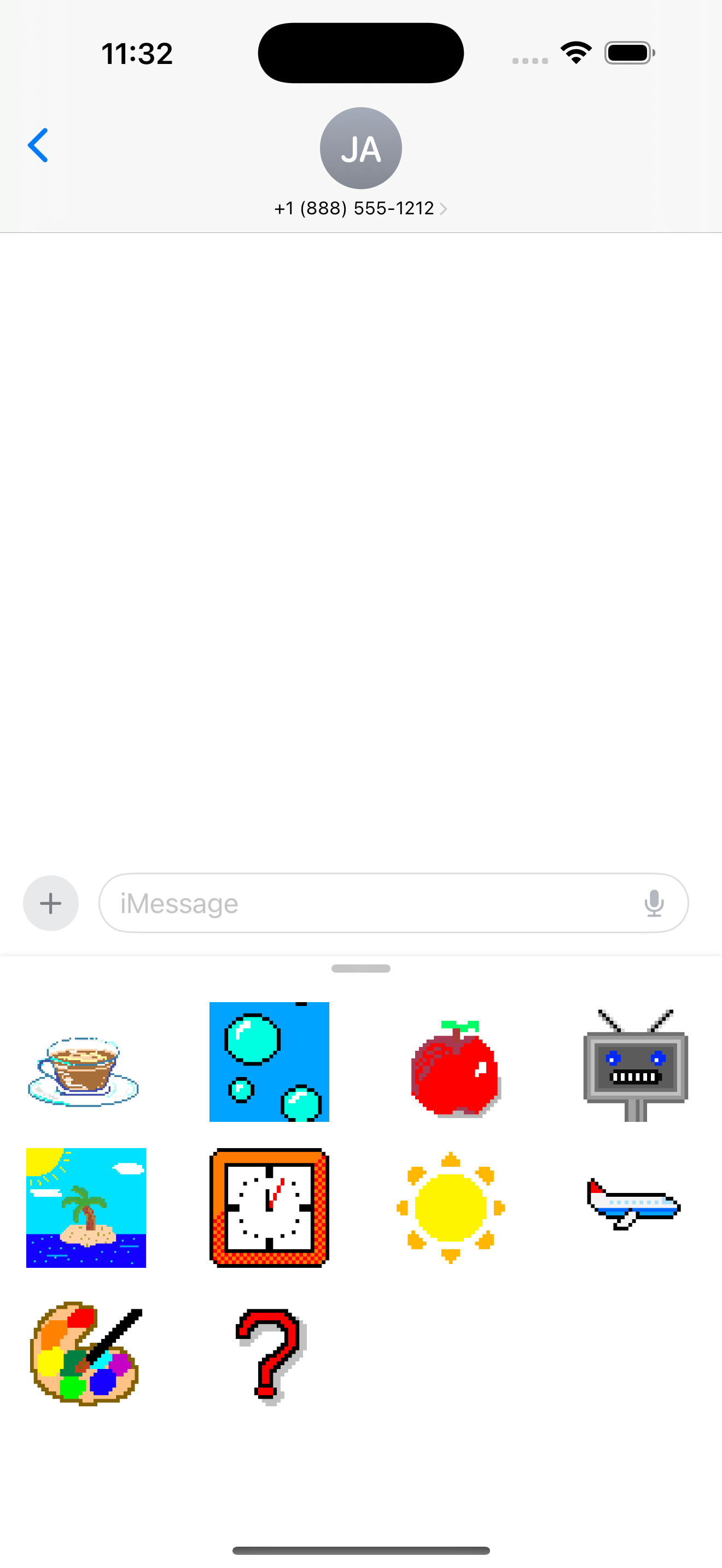Pick the paint palette sticker
This screenshot has width=722, height=1568.
point(85,1354)
